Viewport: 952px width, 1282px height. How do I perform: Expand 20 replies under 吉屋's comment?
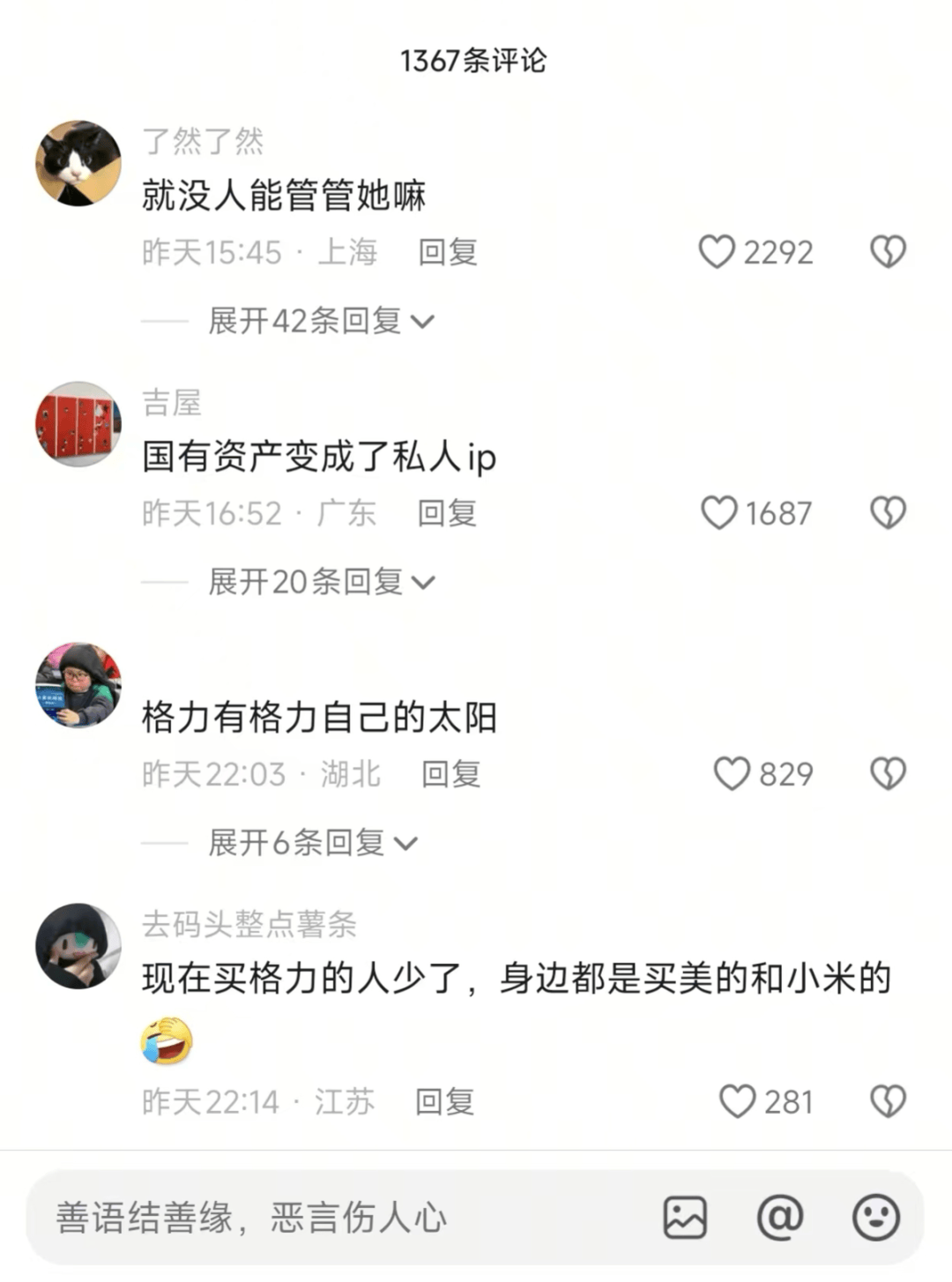(321, 582)
